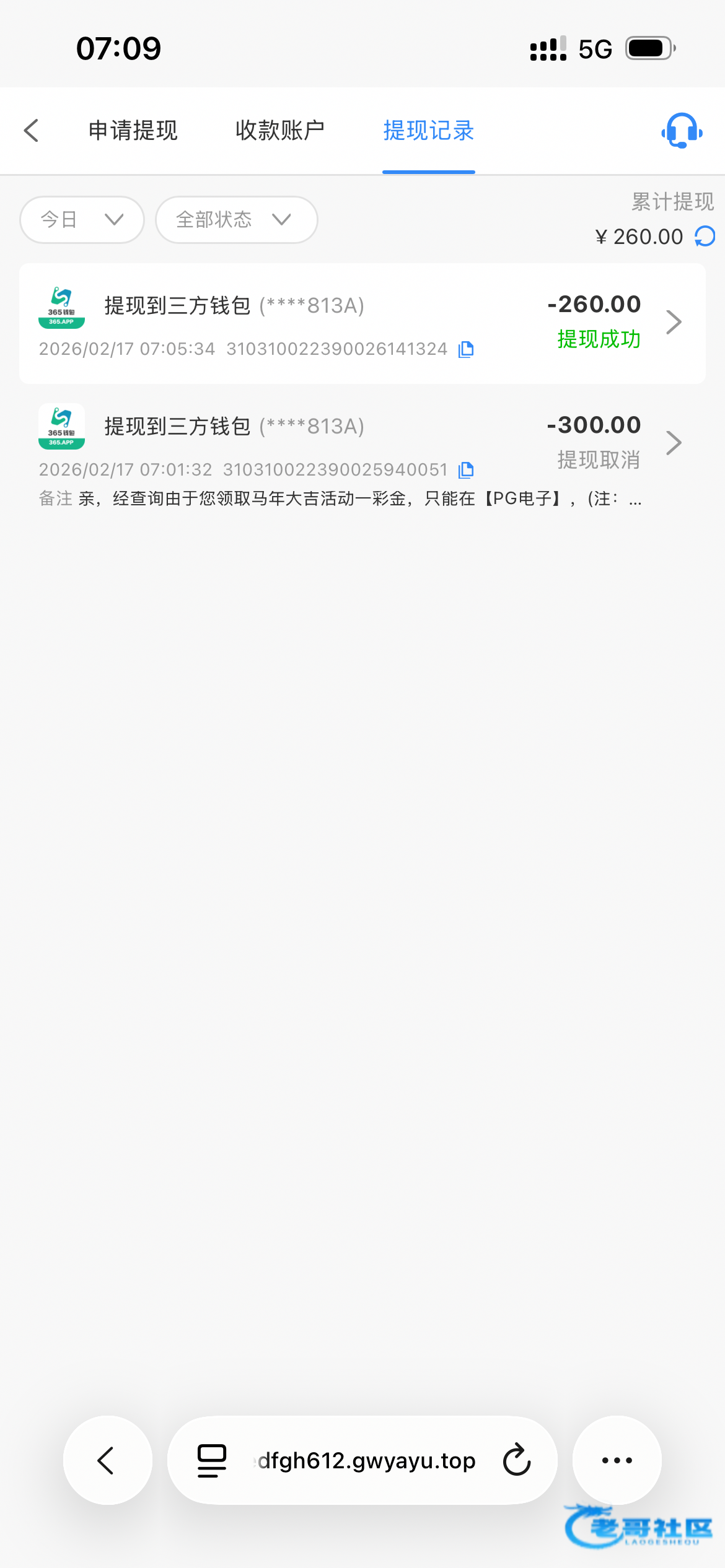Open the -260.00 提现成功 withdrawal record
725x1568 pixels.
coord(673,322)
